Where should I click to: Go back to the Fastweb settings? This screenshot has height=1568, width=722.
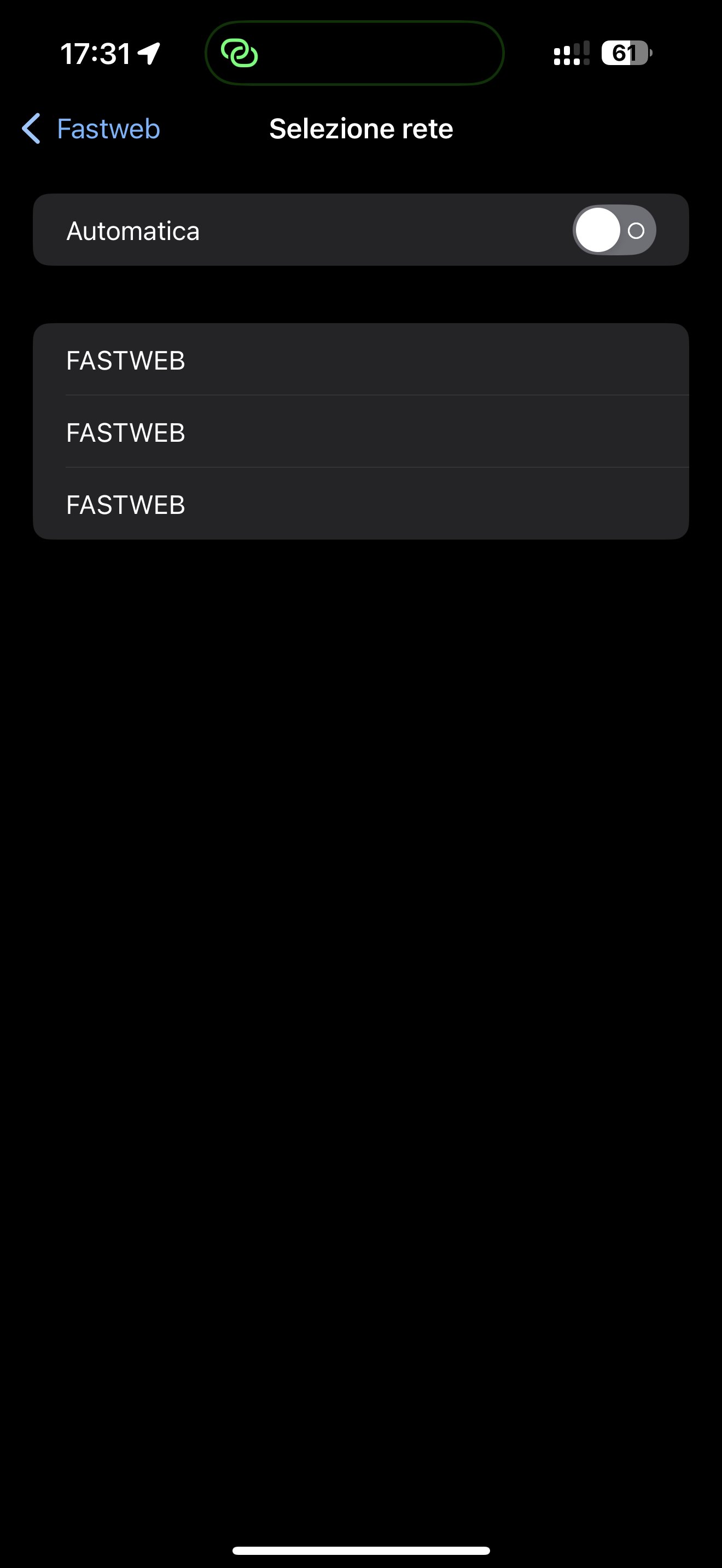click(91, 128)
